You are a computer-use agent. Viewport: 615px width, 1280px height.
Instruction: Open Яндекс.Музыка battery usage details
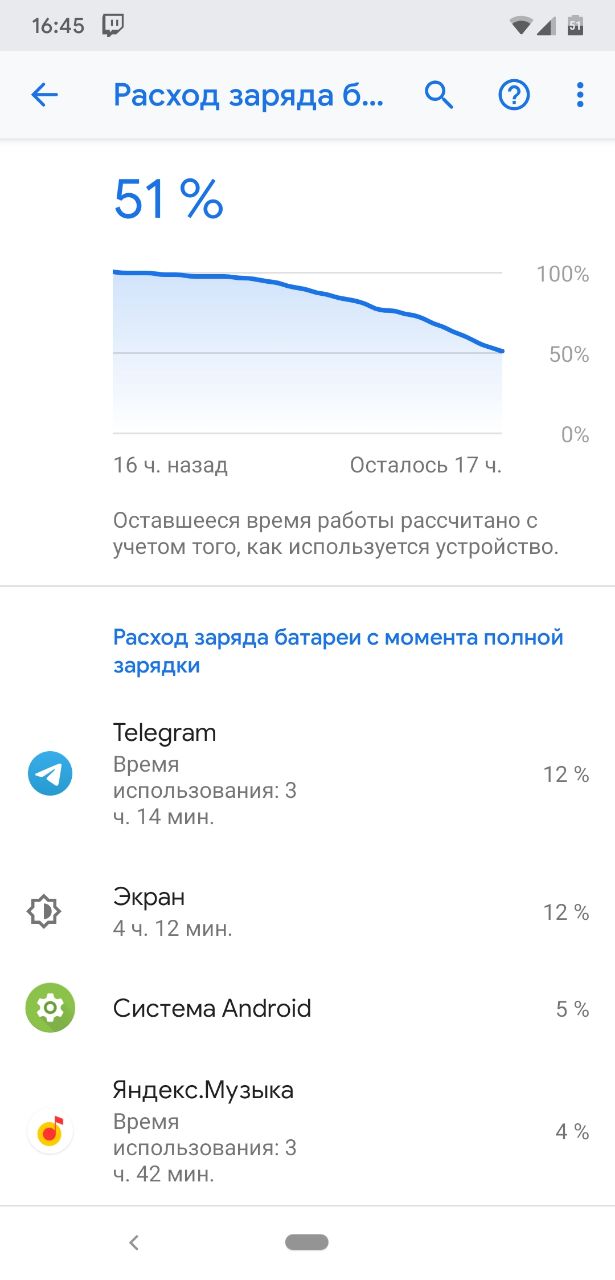(x=307, y=1131)
